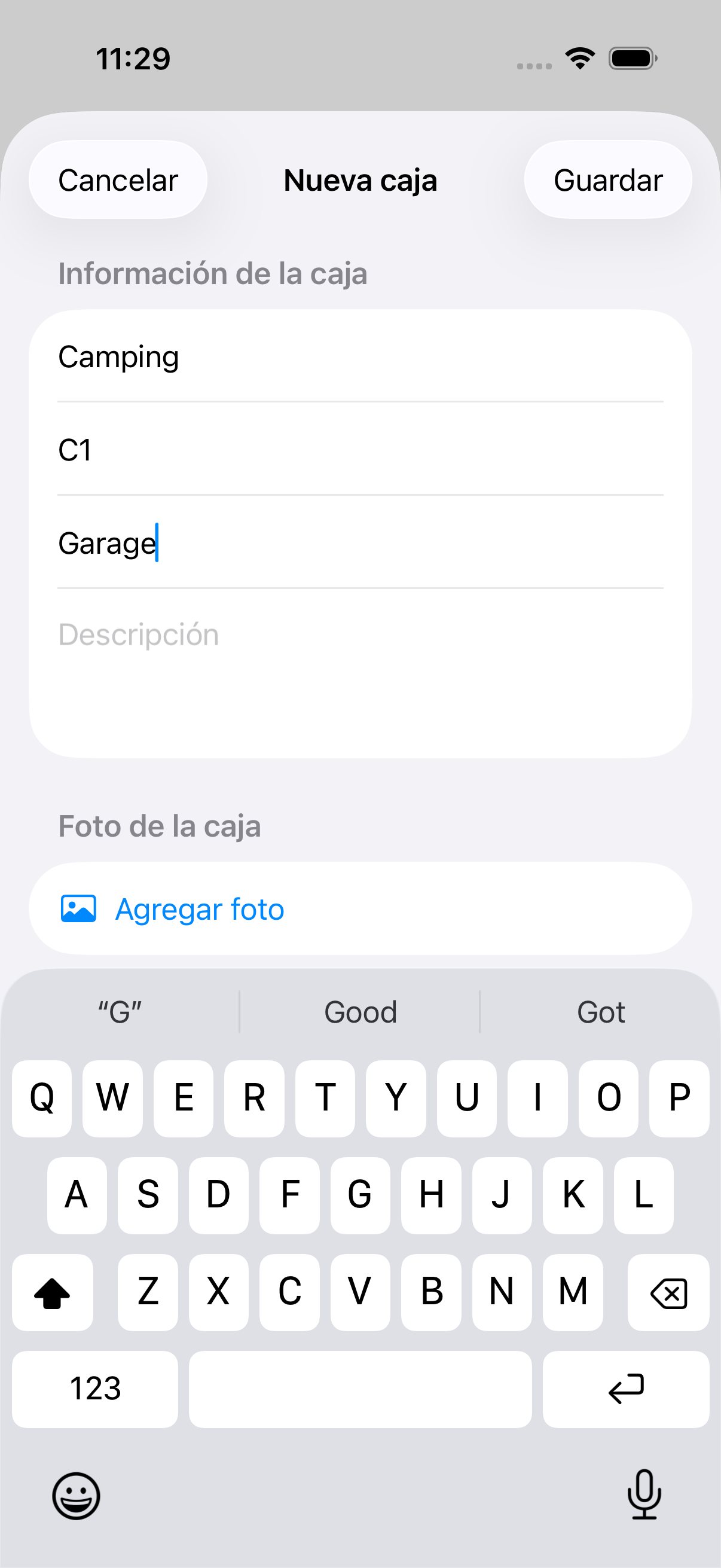Choose the "Good" predictive suggestion

click(x=360, y=1011)
